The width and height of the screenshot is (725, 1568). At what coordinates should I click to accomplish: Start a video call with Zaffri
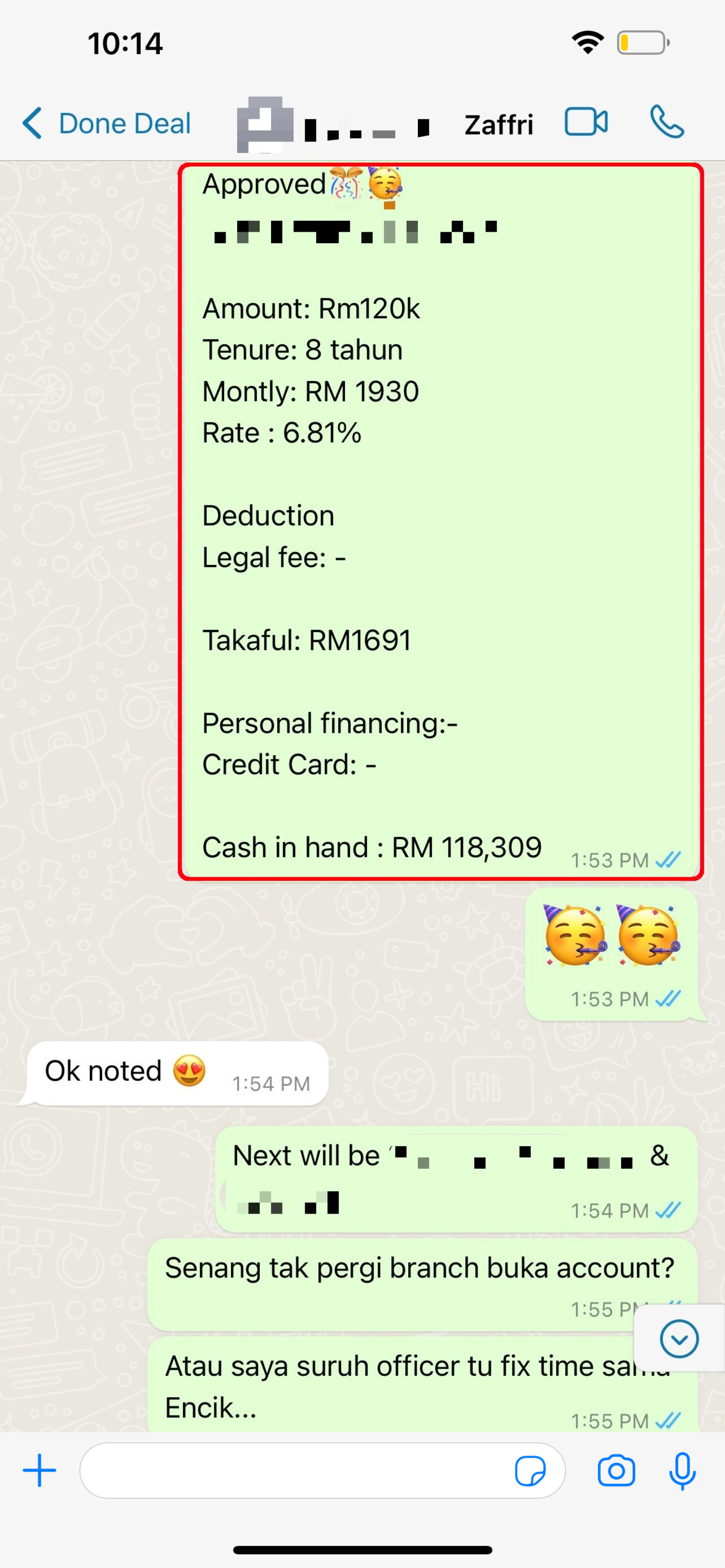point(585,122)
